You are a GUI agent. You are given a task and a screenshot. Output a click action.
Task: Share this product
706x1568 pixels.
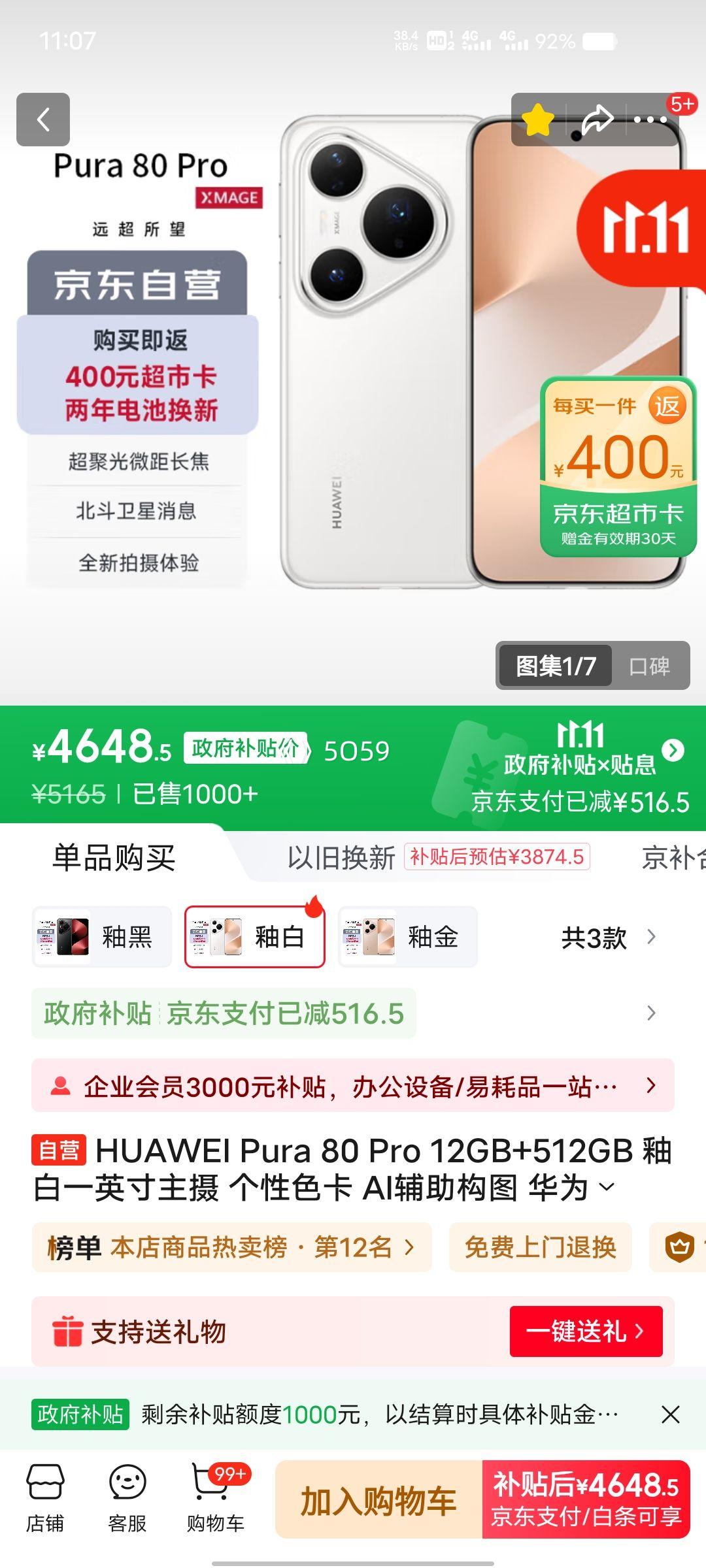click(597, 120)
